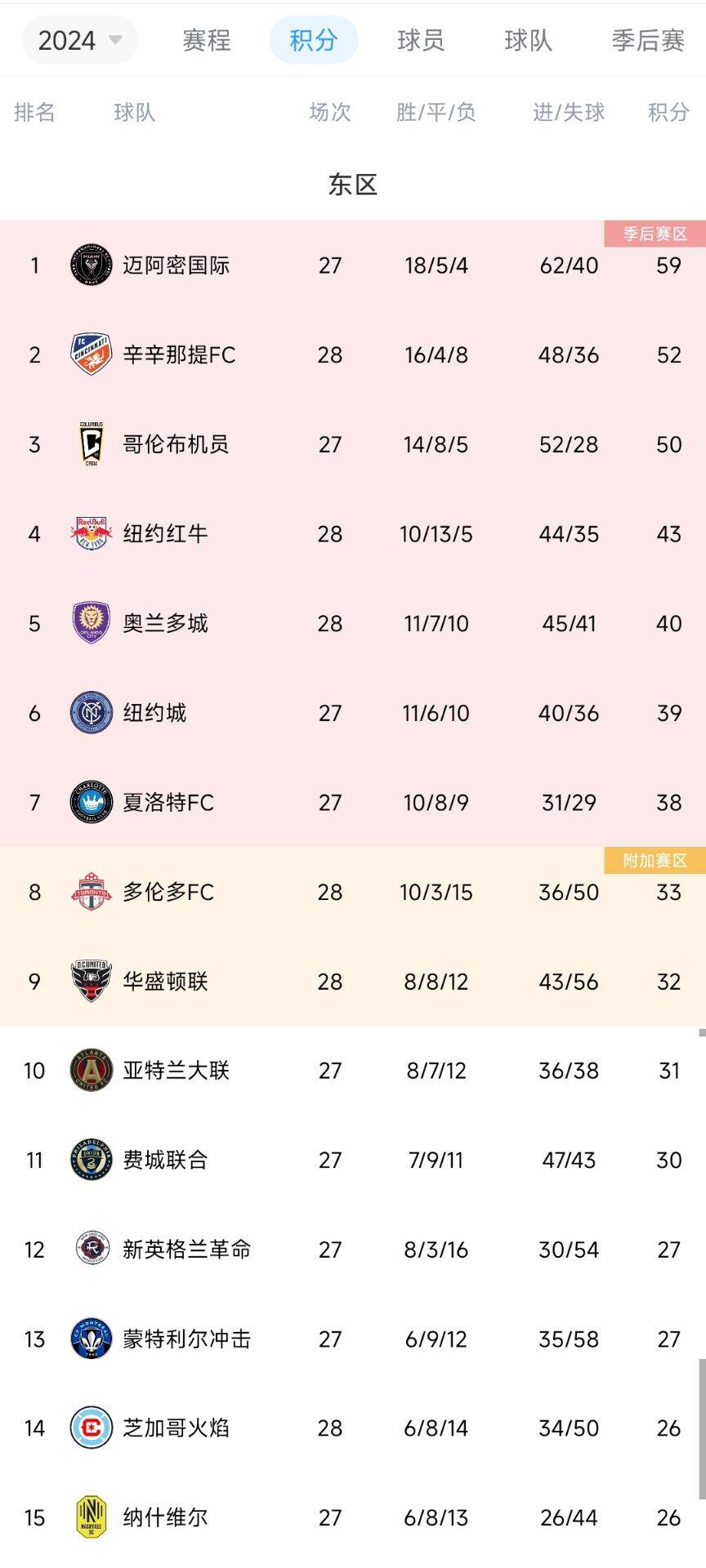Open team row 辛辛那提FC

coord(179,355)
